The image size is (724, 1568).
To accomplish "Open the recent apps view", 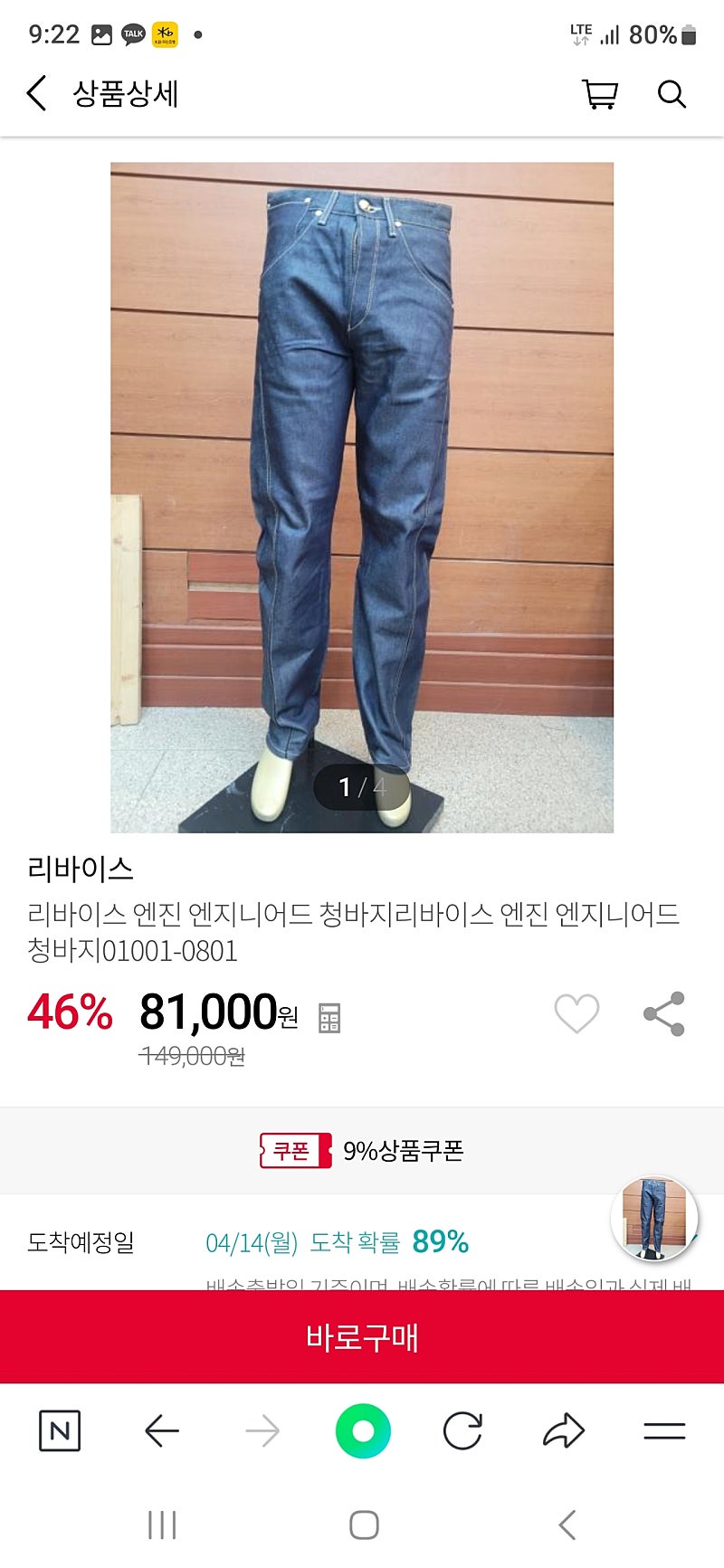I will [x=162, y=1525].
